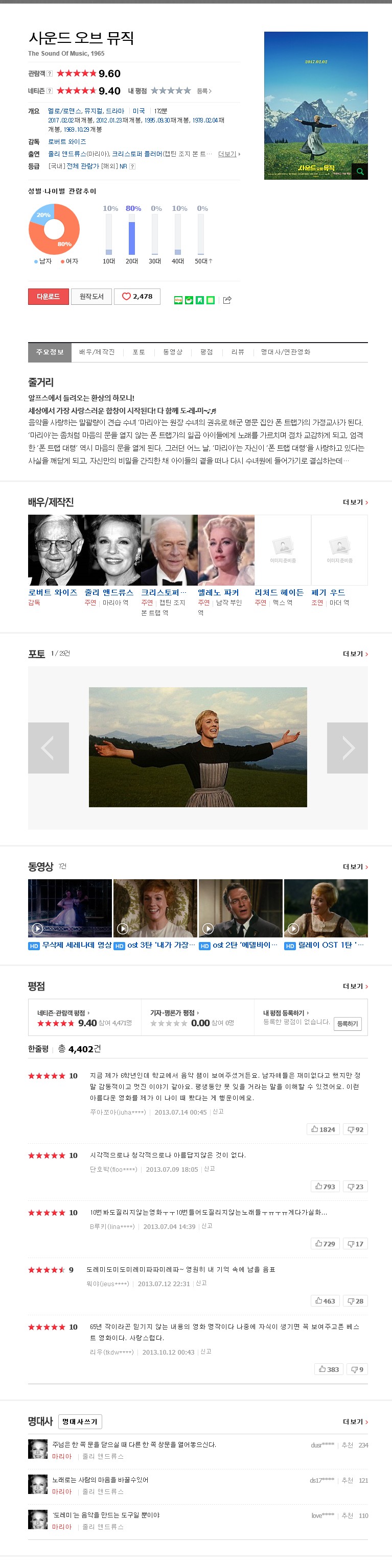The image size is (392, 1568).
Task: Play the 무삭제 세레나데 영상 video
Action: (x=70, y=908)
